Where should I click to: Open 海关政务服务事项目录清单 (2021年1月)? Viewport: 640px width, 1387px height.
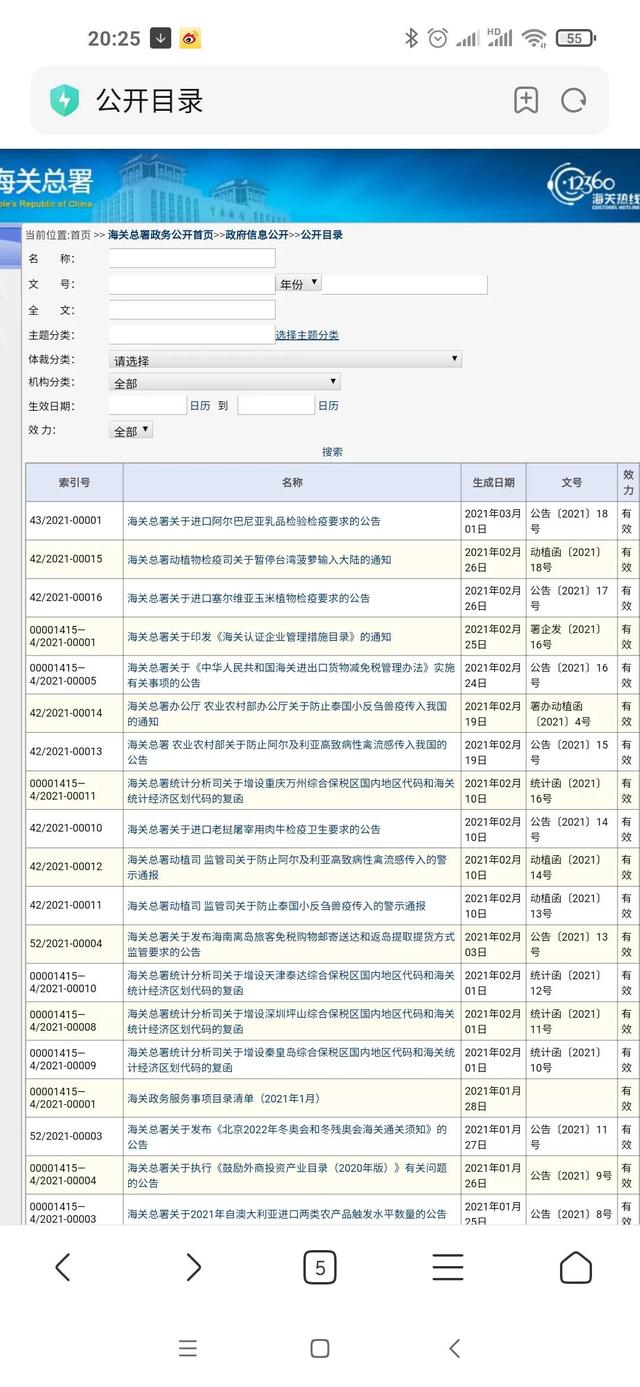pos(223,1098)
